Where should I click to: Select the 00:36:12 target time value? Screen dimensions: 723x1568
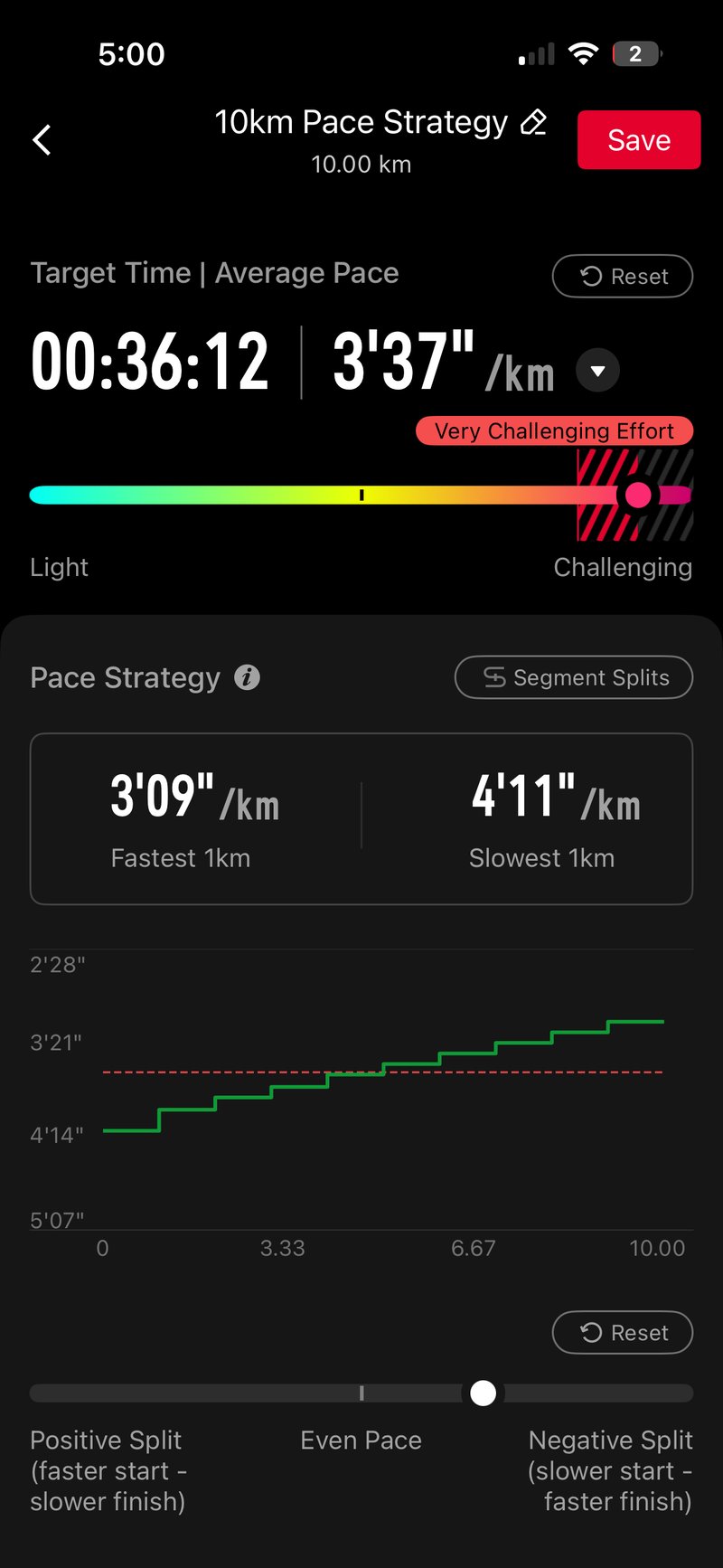click(x=149, y=358)
